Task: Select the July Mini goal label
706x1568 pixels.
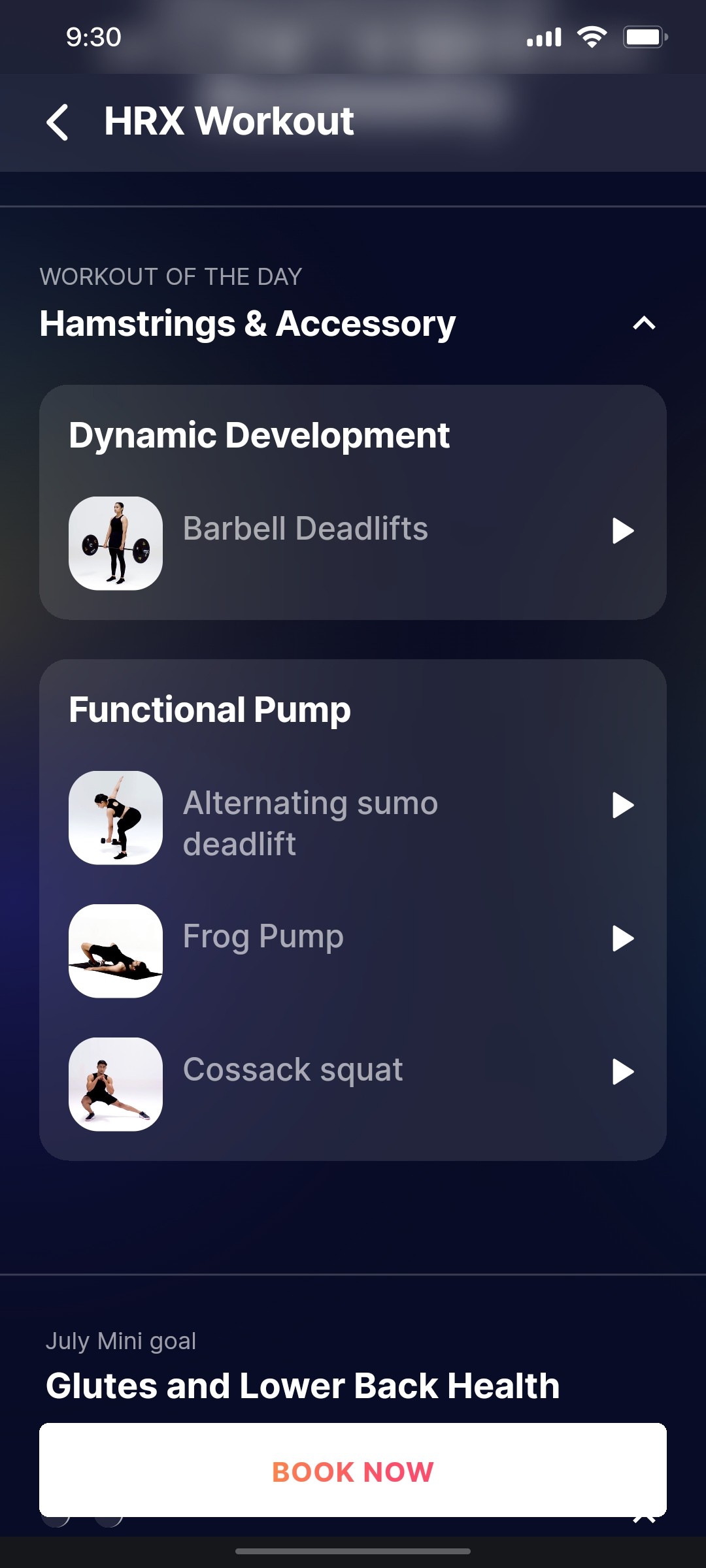Action: tap(122, 1341)
